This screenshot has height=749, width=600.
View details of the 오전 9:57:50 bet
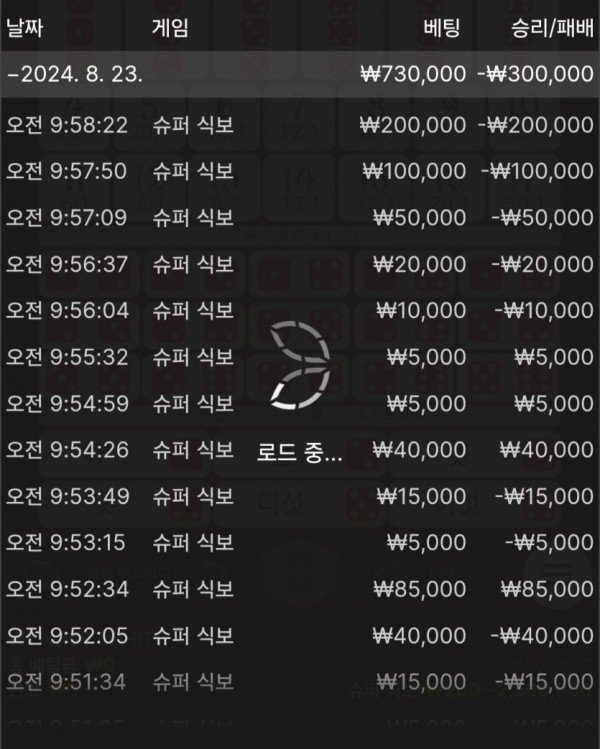click(x=300, y=171)
